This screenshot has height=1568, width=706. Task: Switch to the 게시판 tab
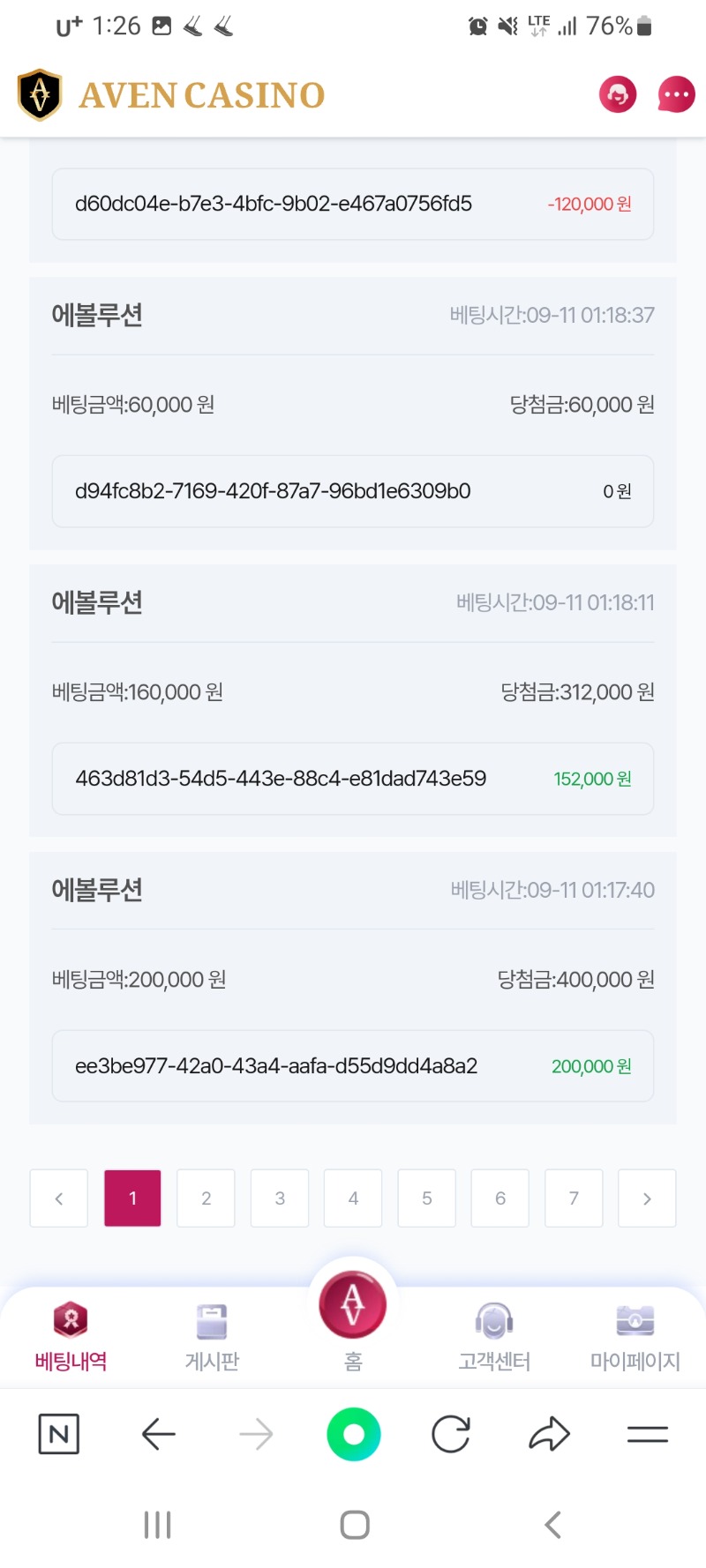pos(212,1337)
